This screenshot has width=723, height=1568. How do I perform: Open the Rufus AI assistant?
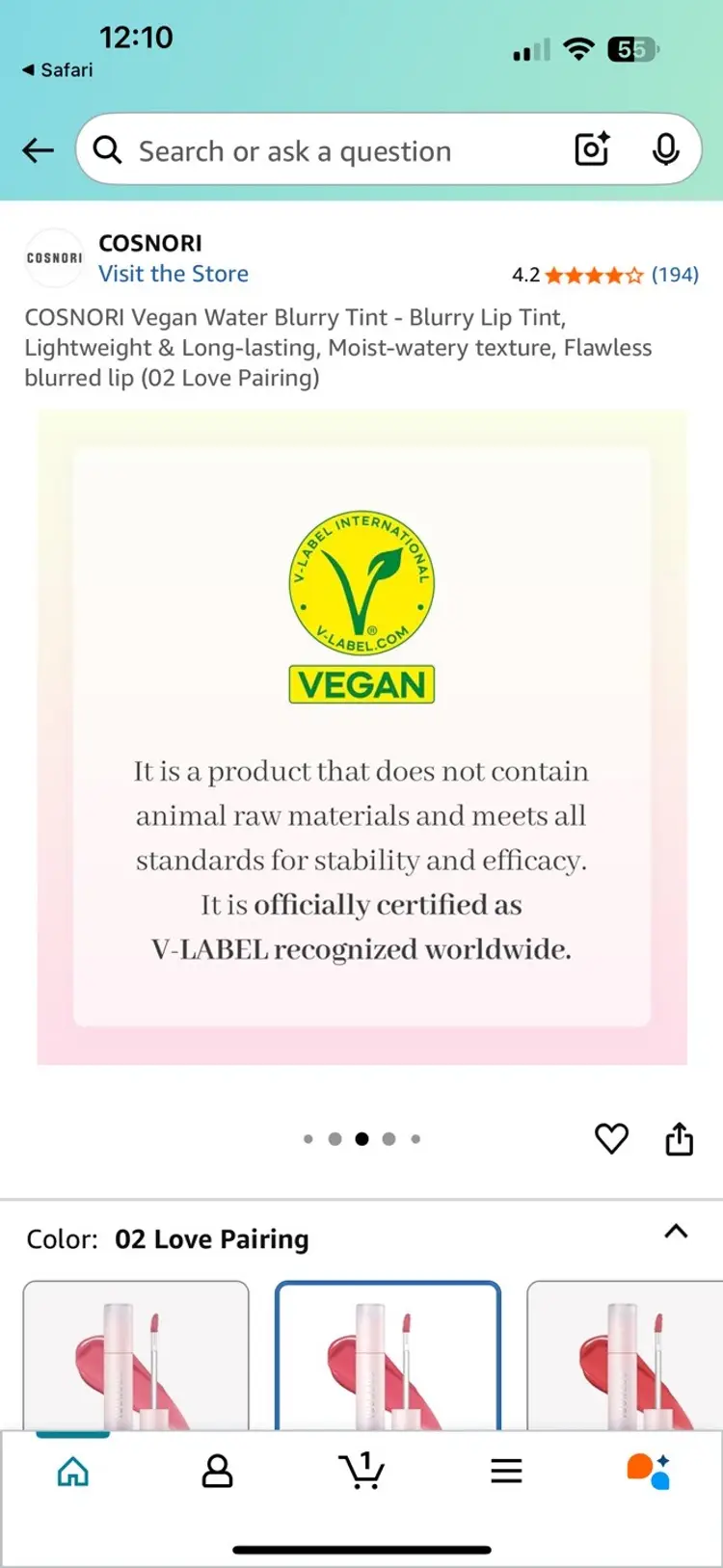pyautogui.click(x=649, y=1472)
